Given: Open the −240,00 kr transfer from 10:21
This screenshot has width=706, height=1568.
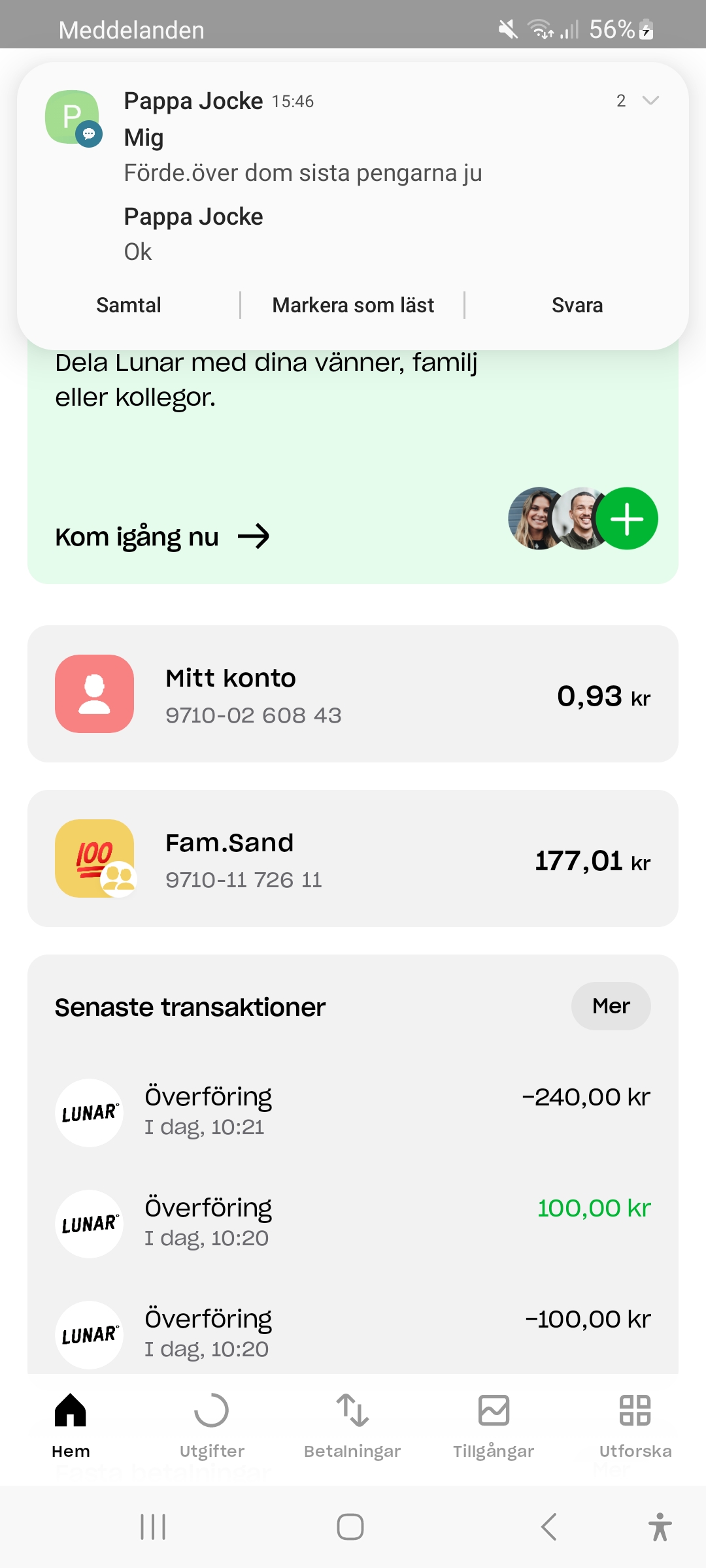Looking at the screenshot, I should 353,1111.
